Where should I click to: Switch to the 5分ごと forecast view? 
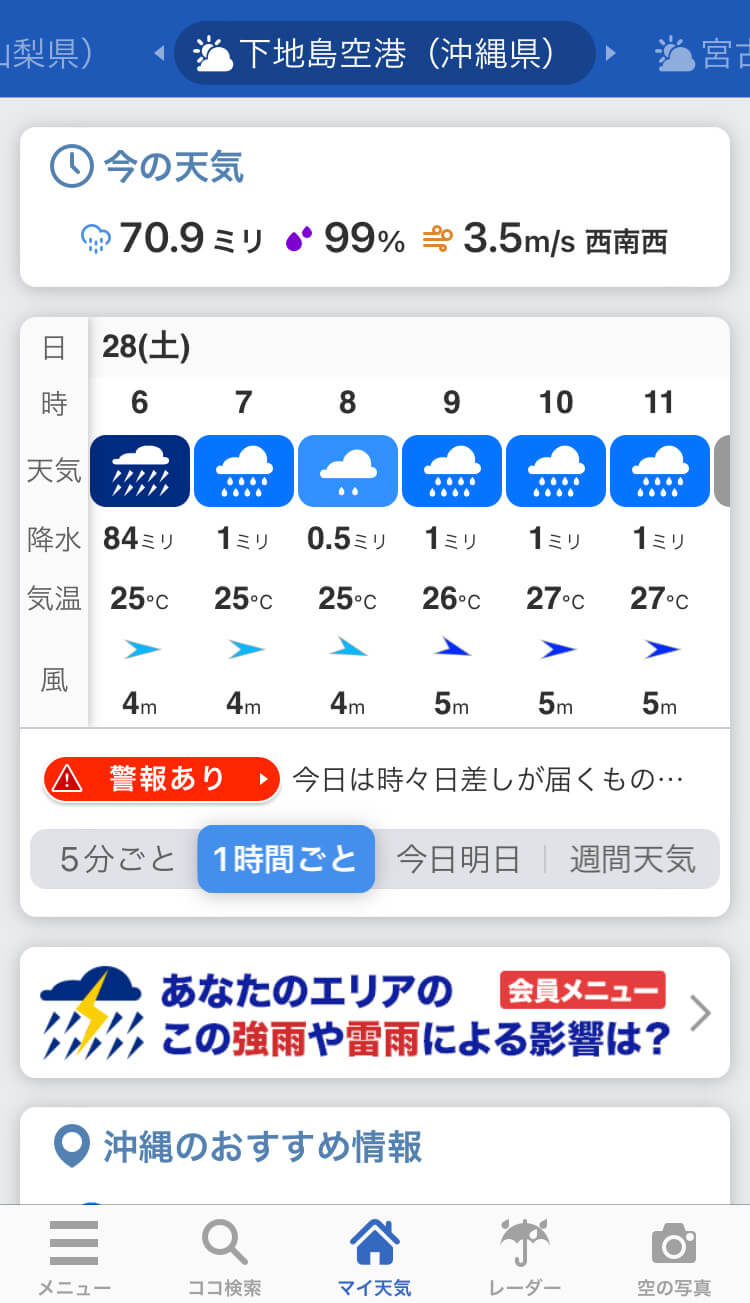point(117,859)
